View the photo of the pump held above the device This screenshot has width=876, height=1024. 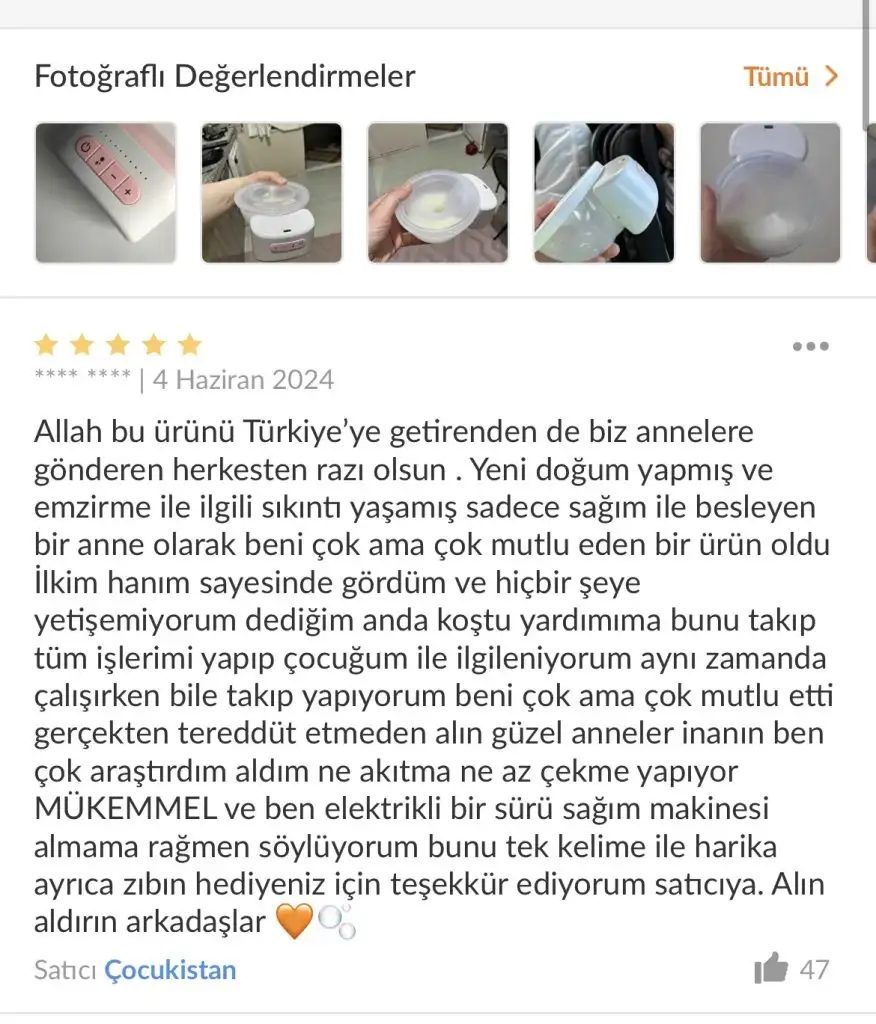(271, 193)
